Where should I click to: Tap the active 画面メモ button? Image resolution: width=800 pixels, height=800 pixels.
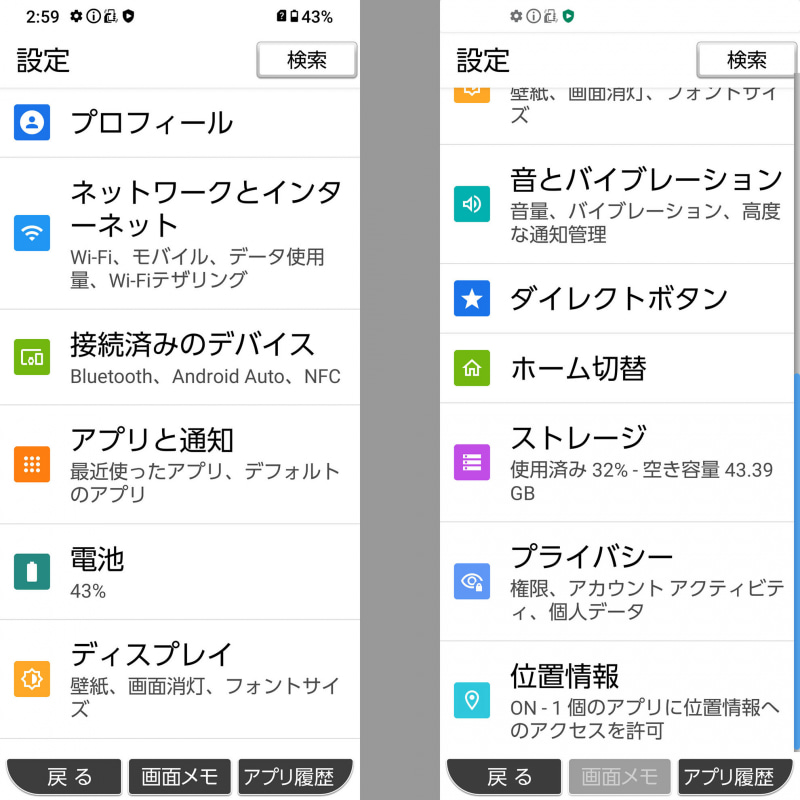coord(180,777)
